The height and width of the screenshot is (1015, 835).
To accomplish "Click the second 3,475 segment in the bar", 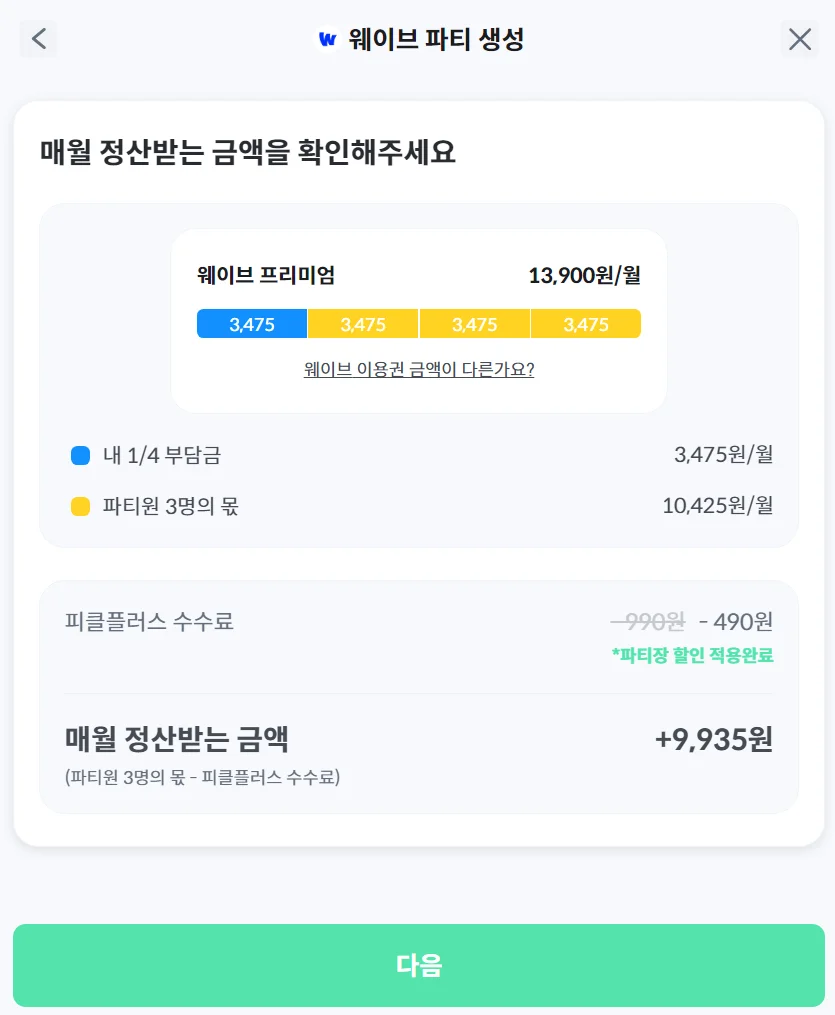I will (x=363, y=323).
